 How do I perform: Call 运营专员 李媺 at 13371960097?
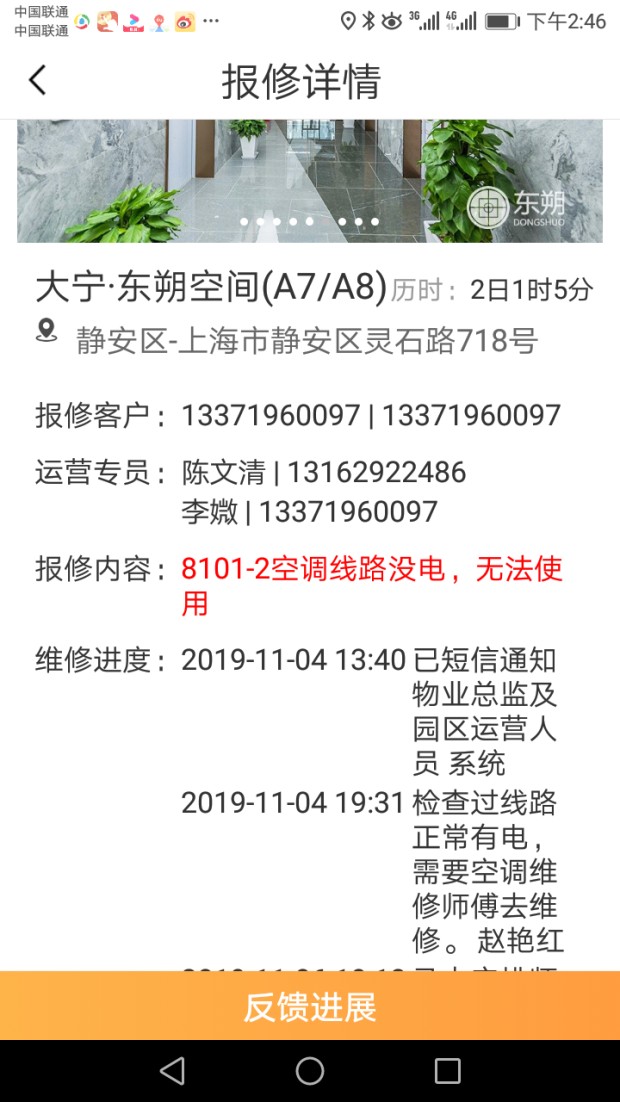click(x=348, y=512)
